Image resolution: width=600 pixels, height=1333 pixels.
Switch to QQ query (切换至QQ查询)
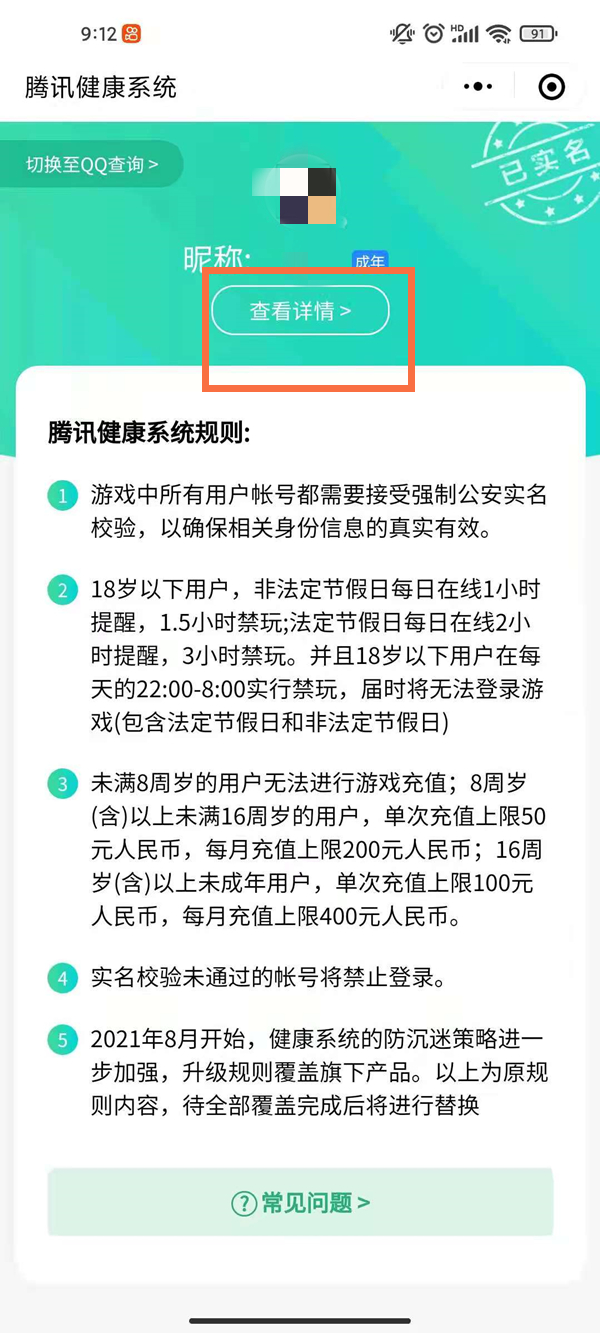click(92, 165)
